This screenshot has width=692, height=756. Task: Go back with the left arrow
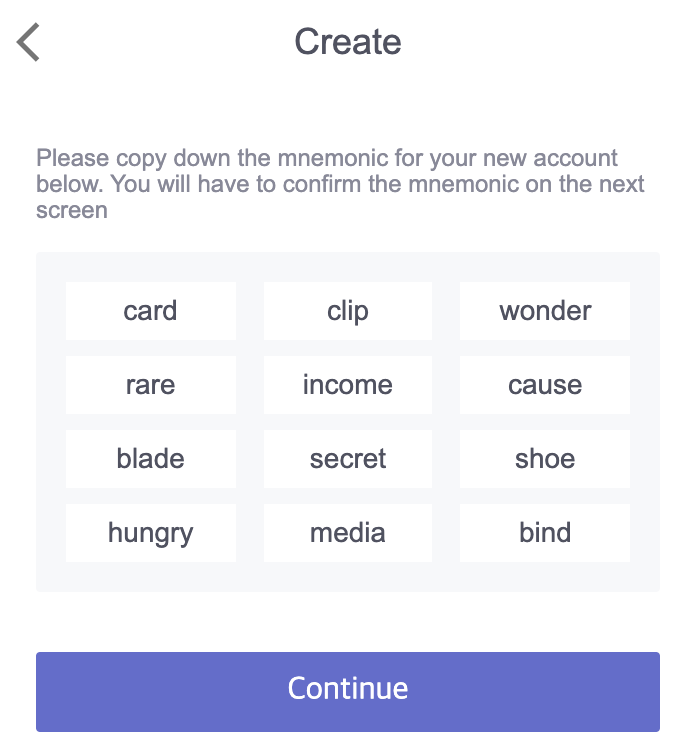coord(28,42)
